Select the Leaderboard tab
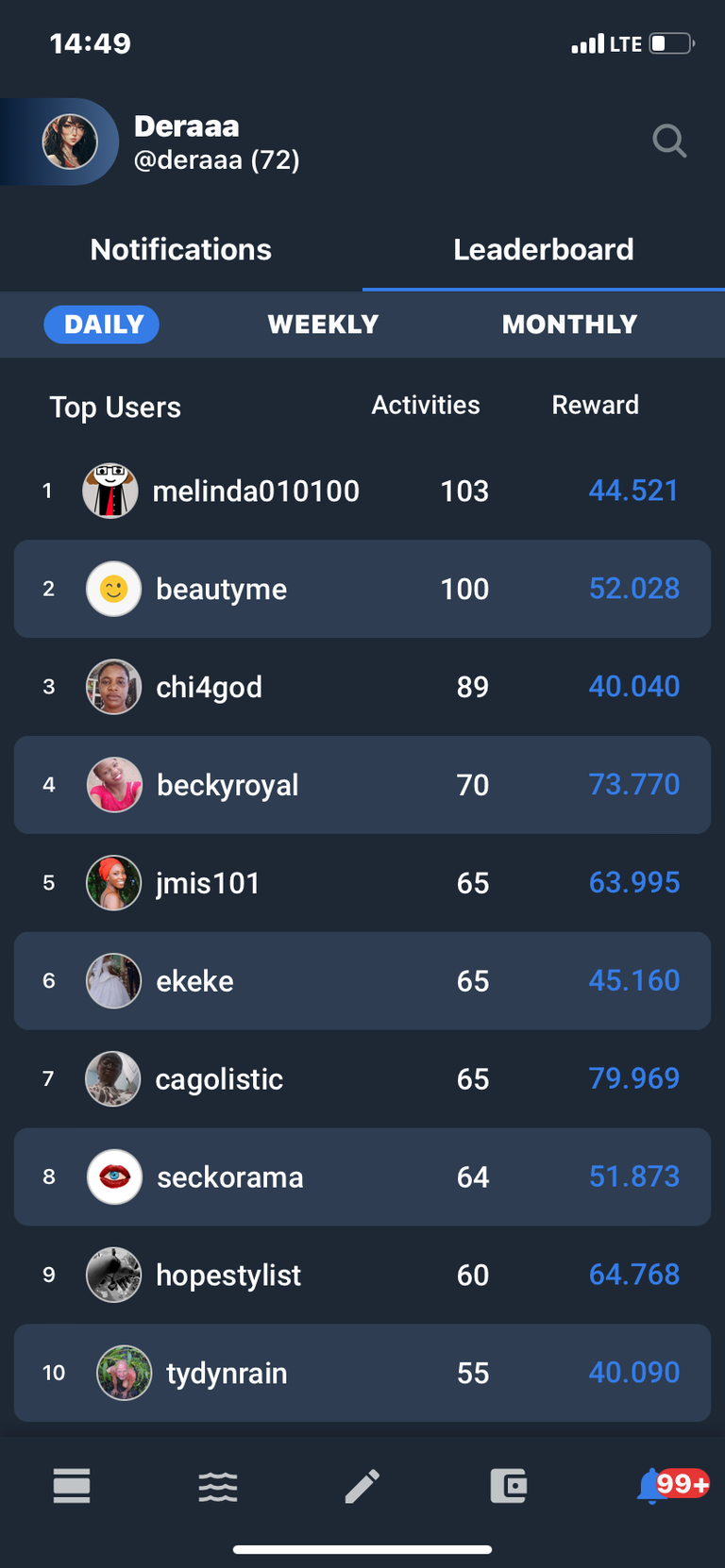725x1568 pixels. [x=544, y=249]
